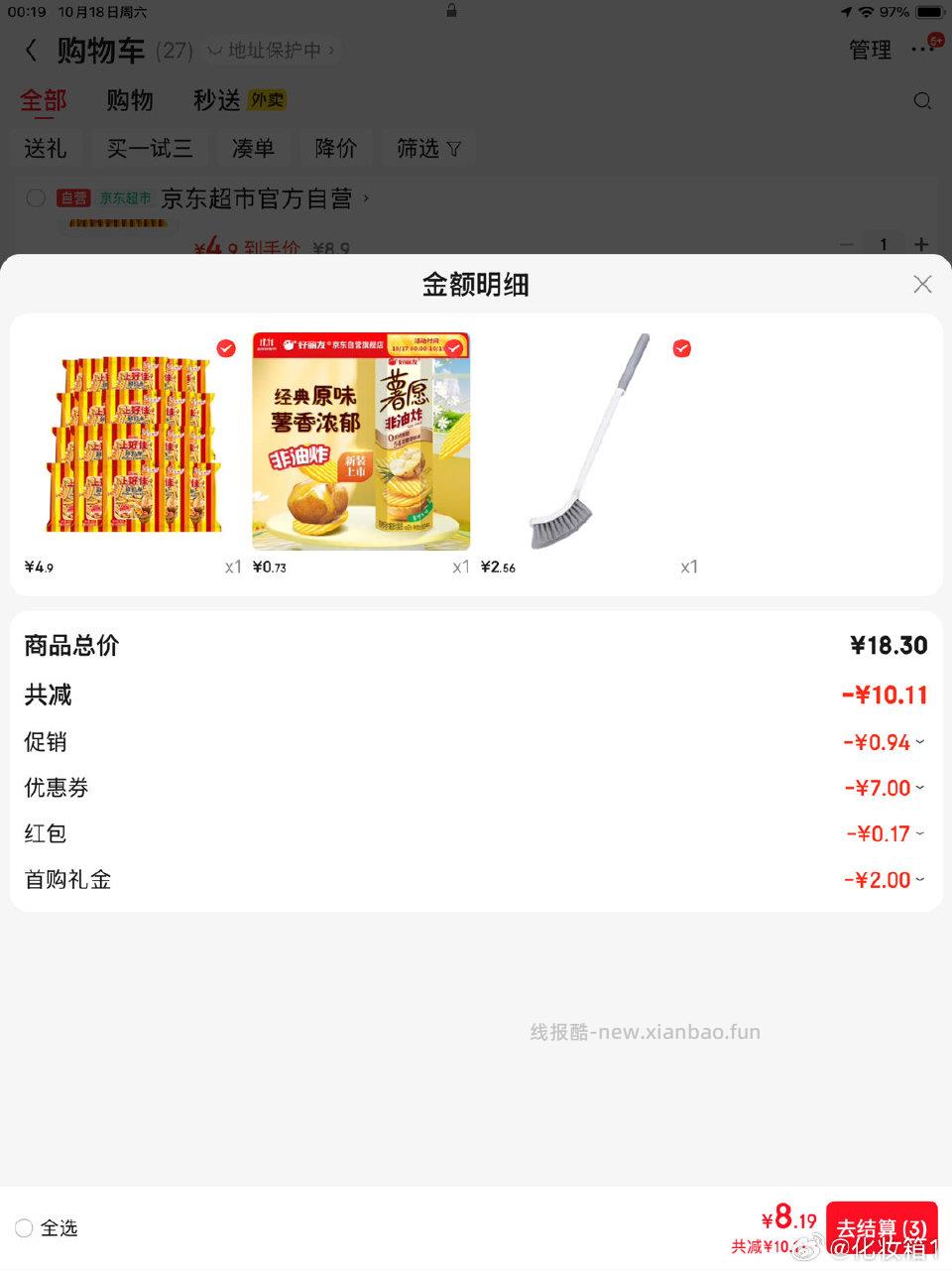The image size is (952, 1270).
Task: Deselect the toilet brush item checkmark
Action: point(681,348)
